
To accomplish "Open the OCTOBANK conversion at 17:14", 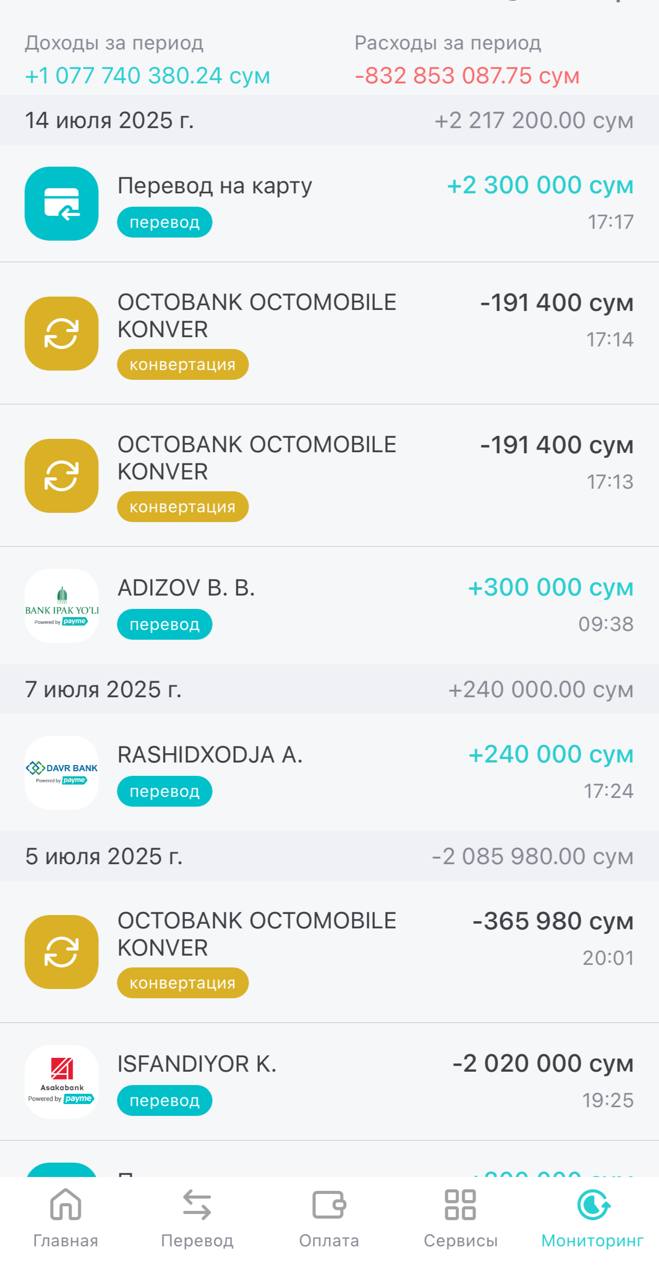I will click(329, 334).
